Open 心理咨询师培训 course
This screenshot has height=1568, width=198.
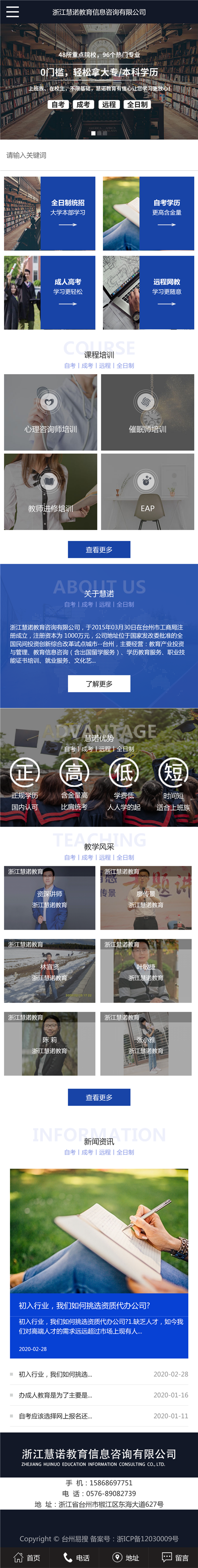click(x=50, y=412)
